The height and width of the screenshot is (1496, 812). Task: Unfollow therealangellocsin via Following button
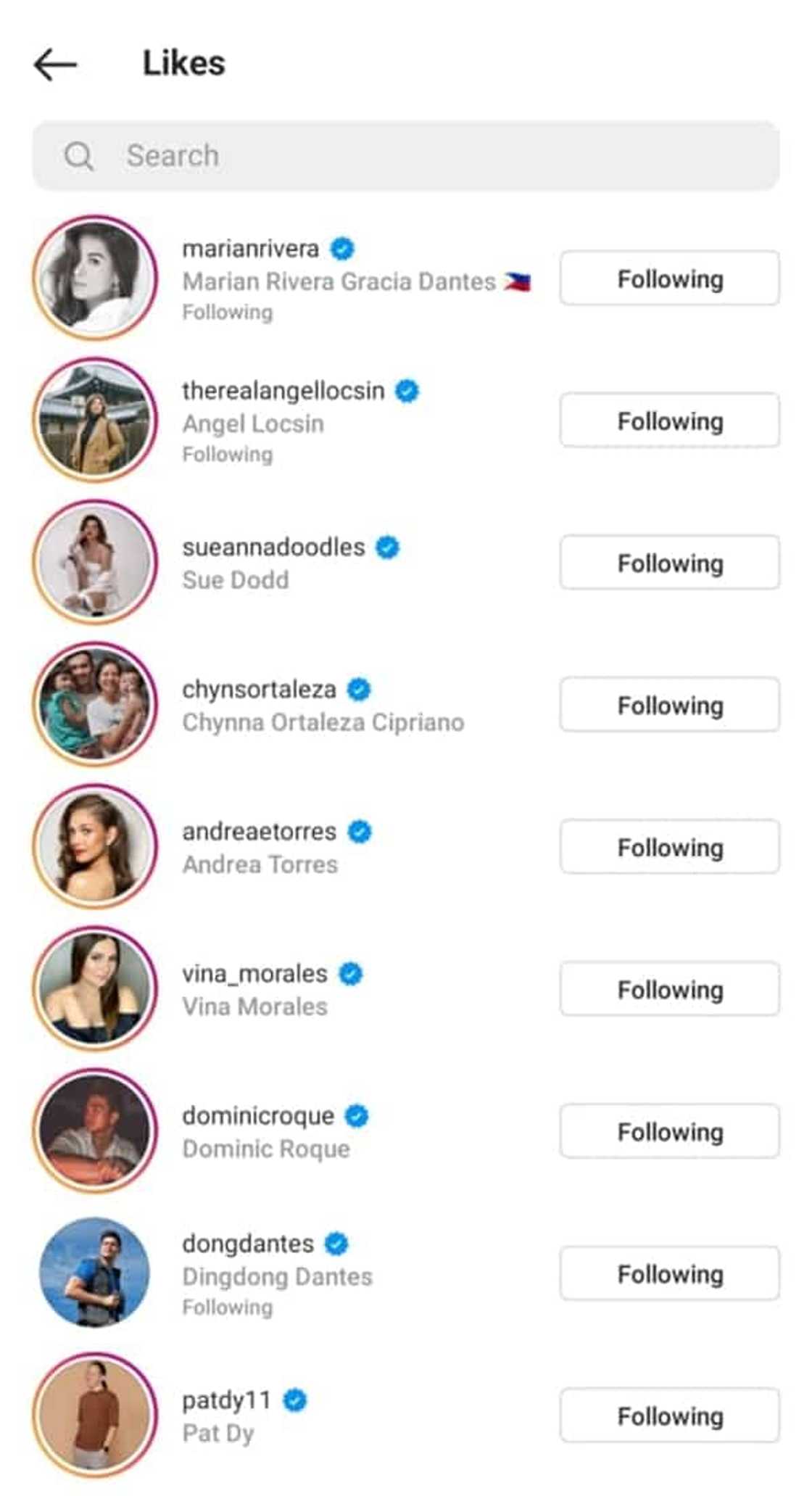(669, 421)
